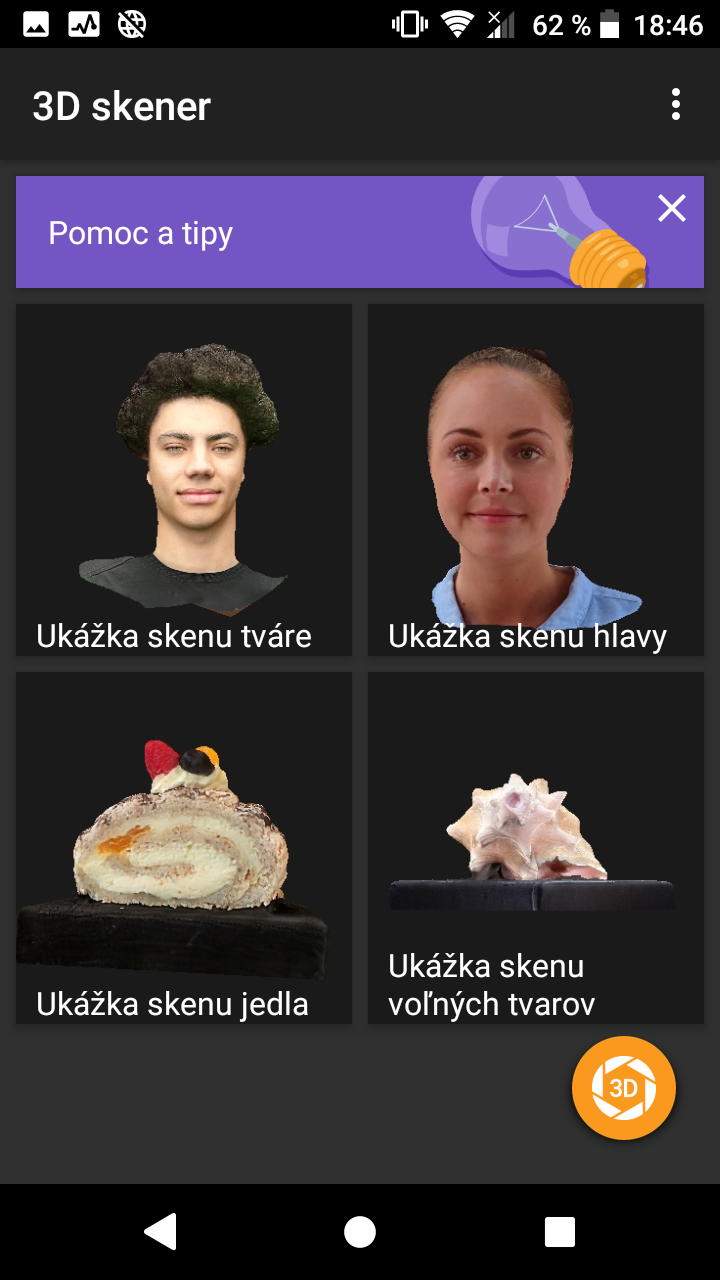
Task: View the Ukážka skenu hlavy sample
Action: click(x=536, y=480)
